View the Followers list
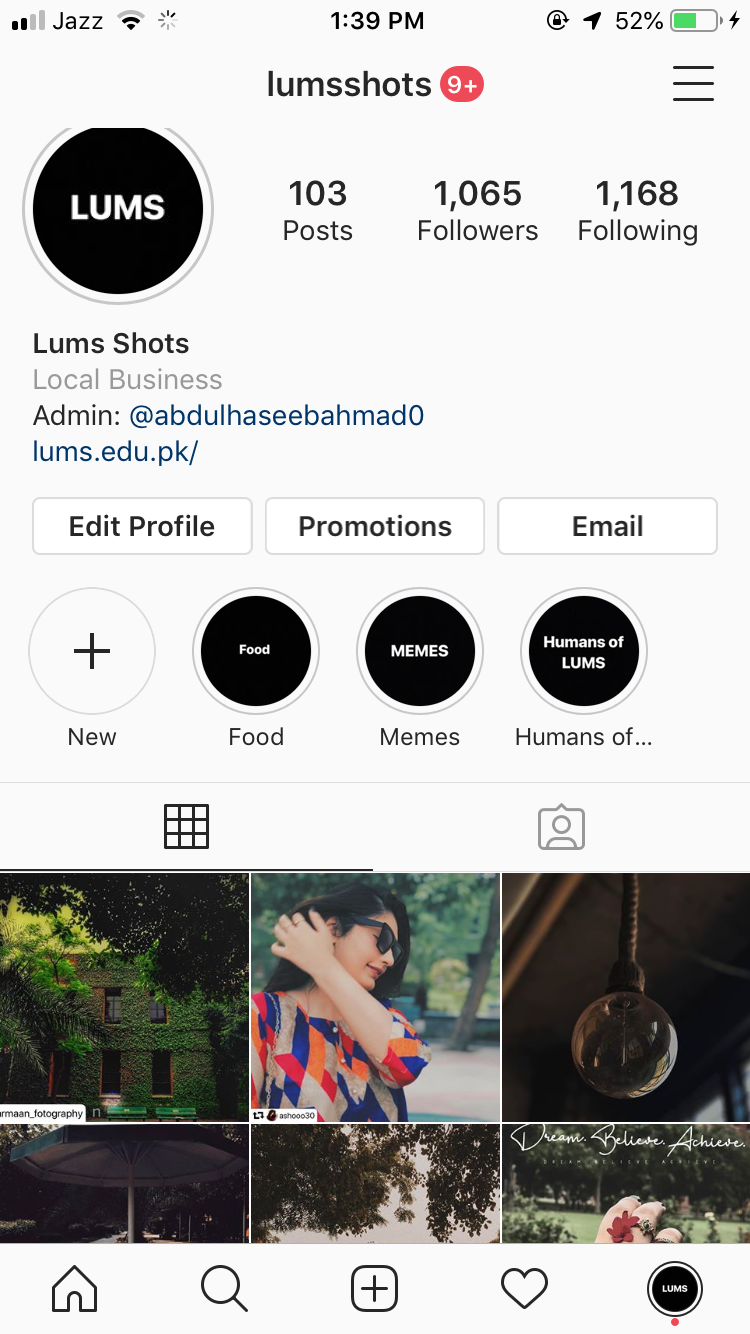 (x=477, y=210)
